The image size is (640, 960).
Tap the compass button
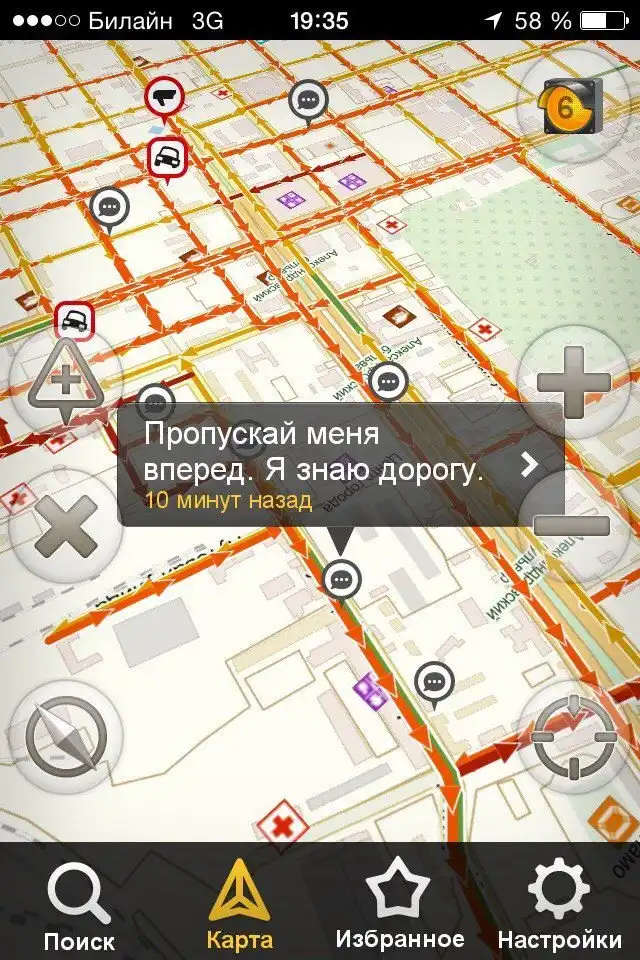tap(66, 738)
